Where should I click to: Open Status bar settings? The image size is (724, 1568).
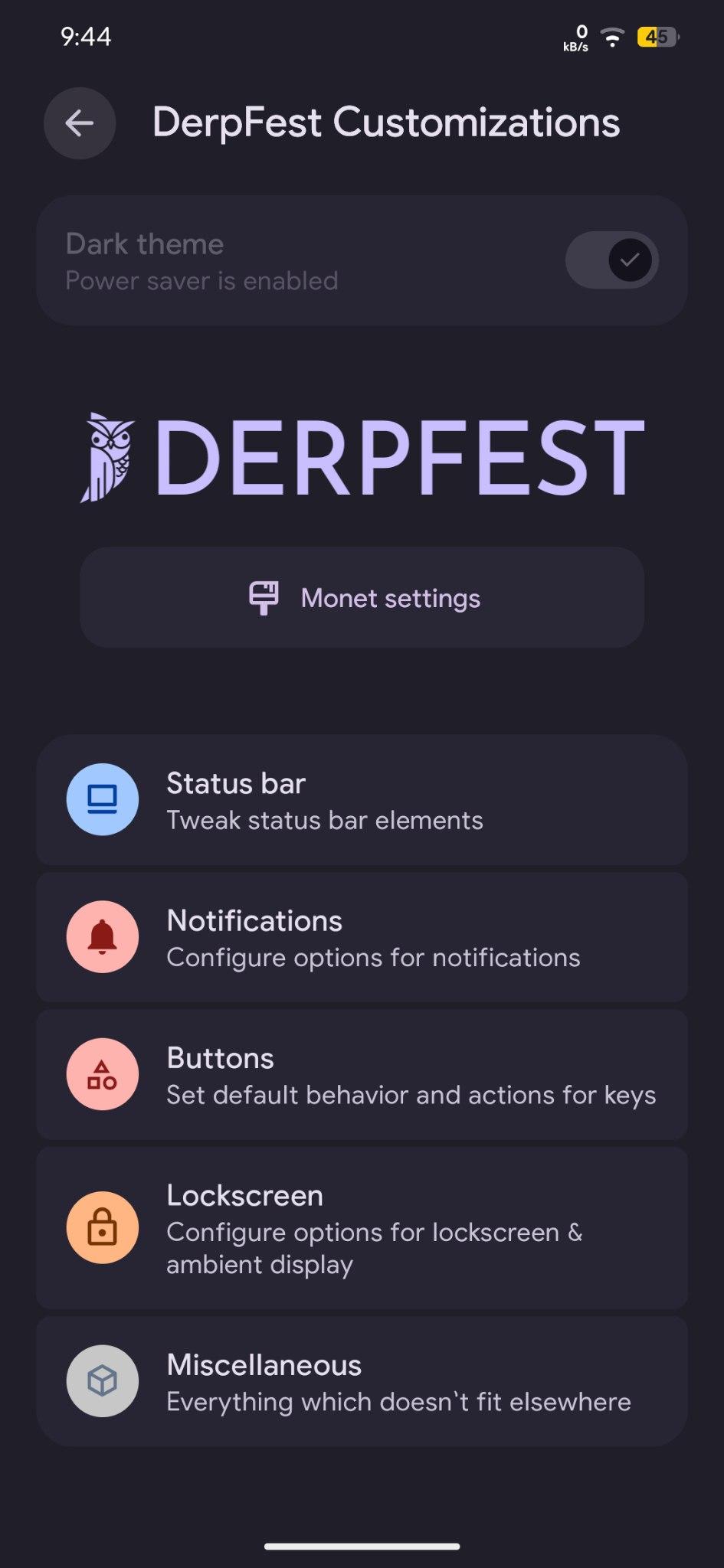[x=362, y=800]
